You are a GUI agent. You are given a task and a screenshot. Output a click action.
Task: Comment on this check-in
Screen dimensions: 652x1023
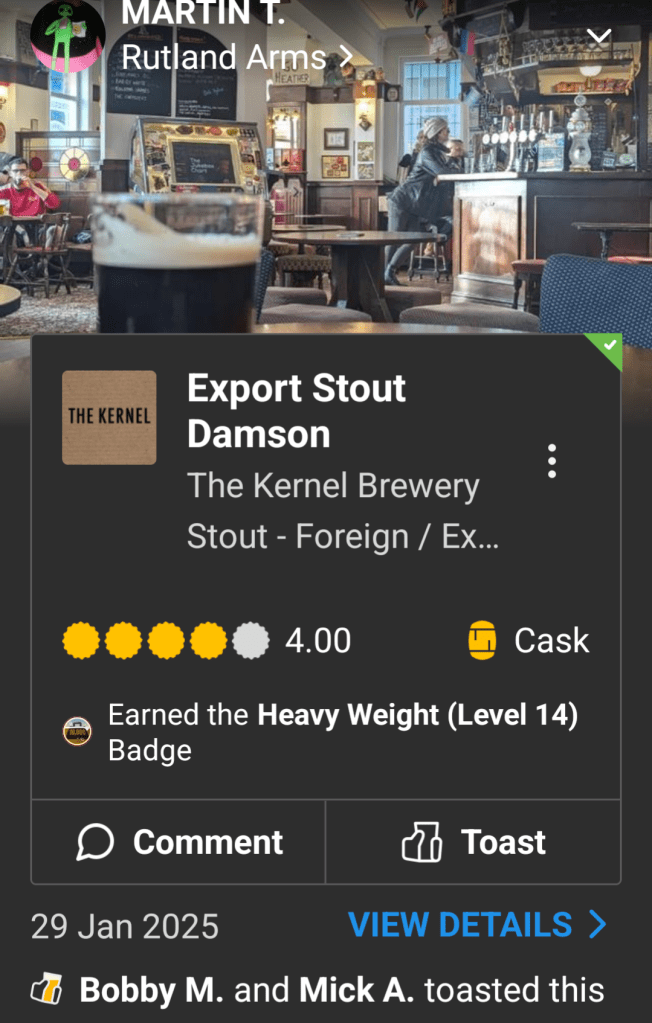(179, 842)
